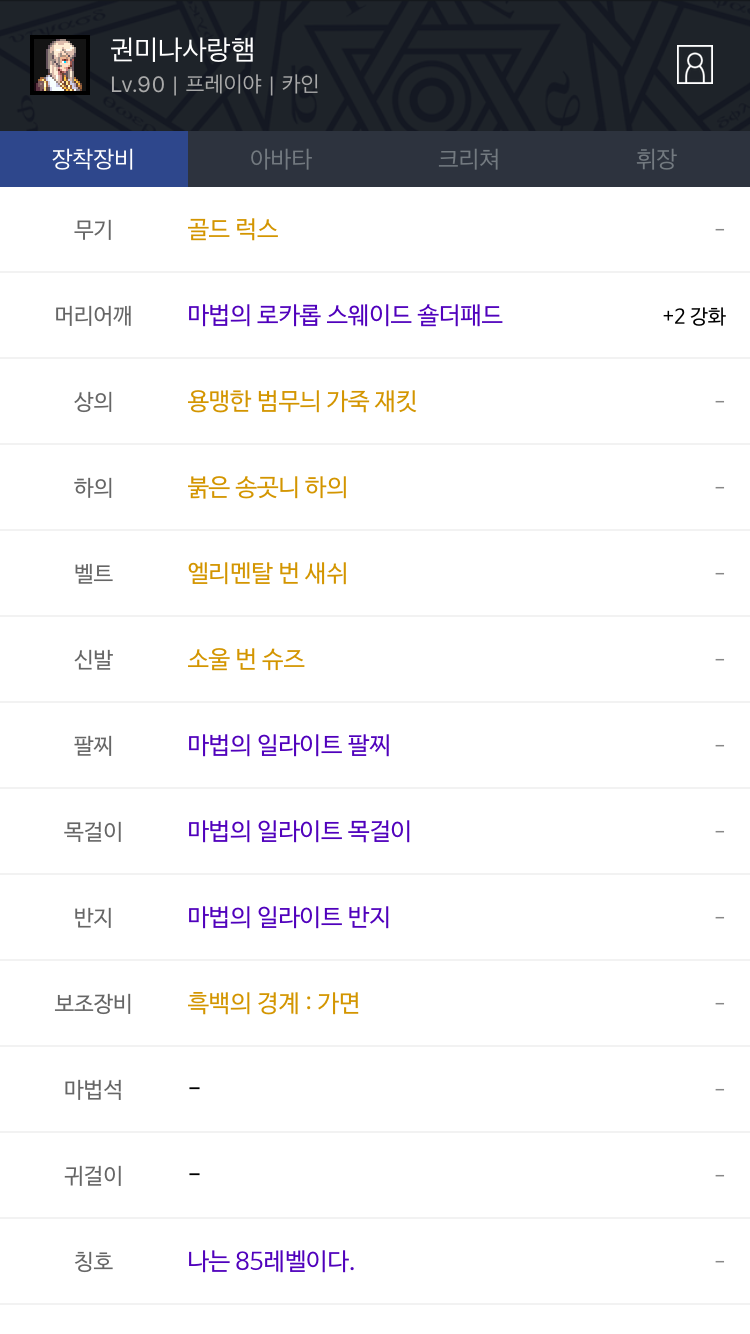750x1334 pixels.
Task: Open the title 나는 85레벨이다.
Action: point(271,1261)
